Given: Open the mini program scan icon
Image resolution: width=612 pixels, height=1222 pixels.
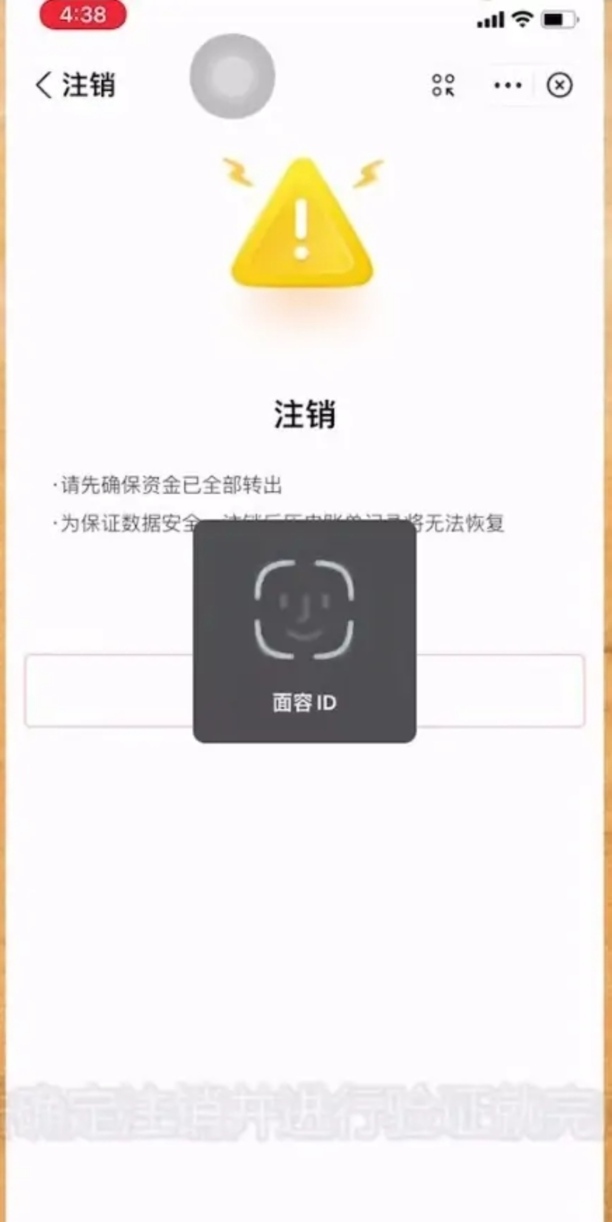Looking at the screenshot, I should [x=443, y=85].
